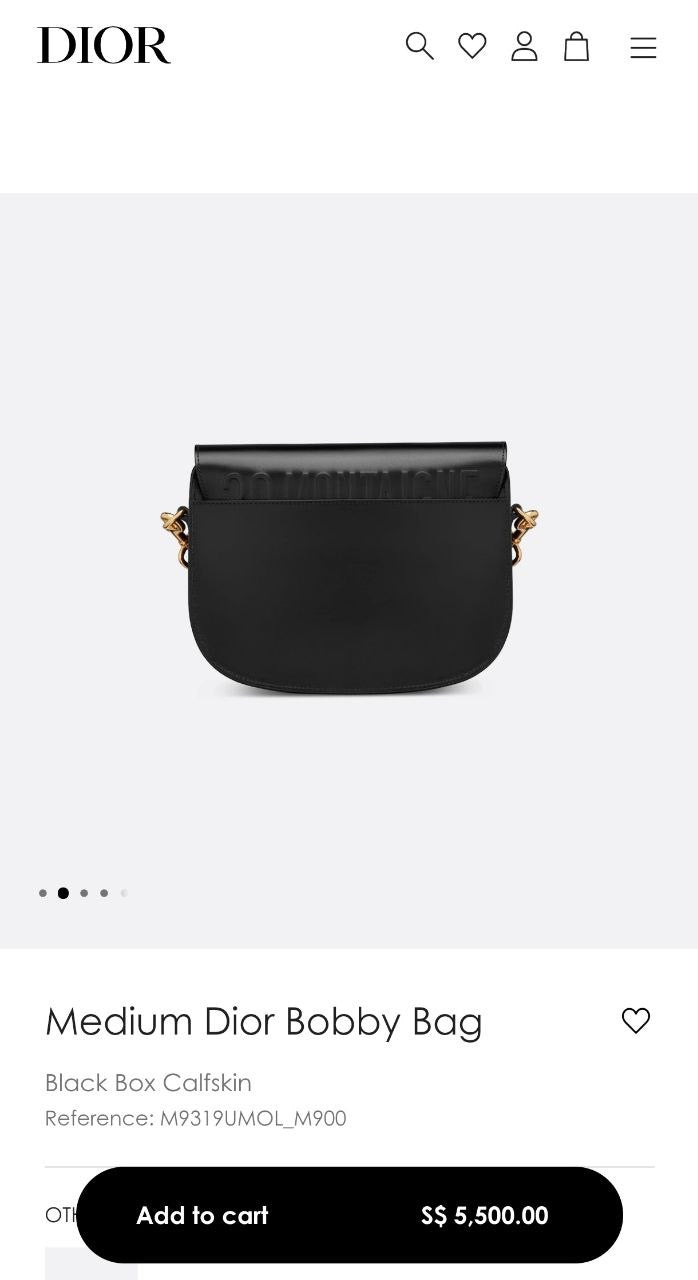Jump to the third image dot
The height and width of the screenshot is (1280, 698).
84,893
